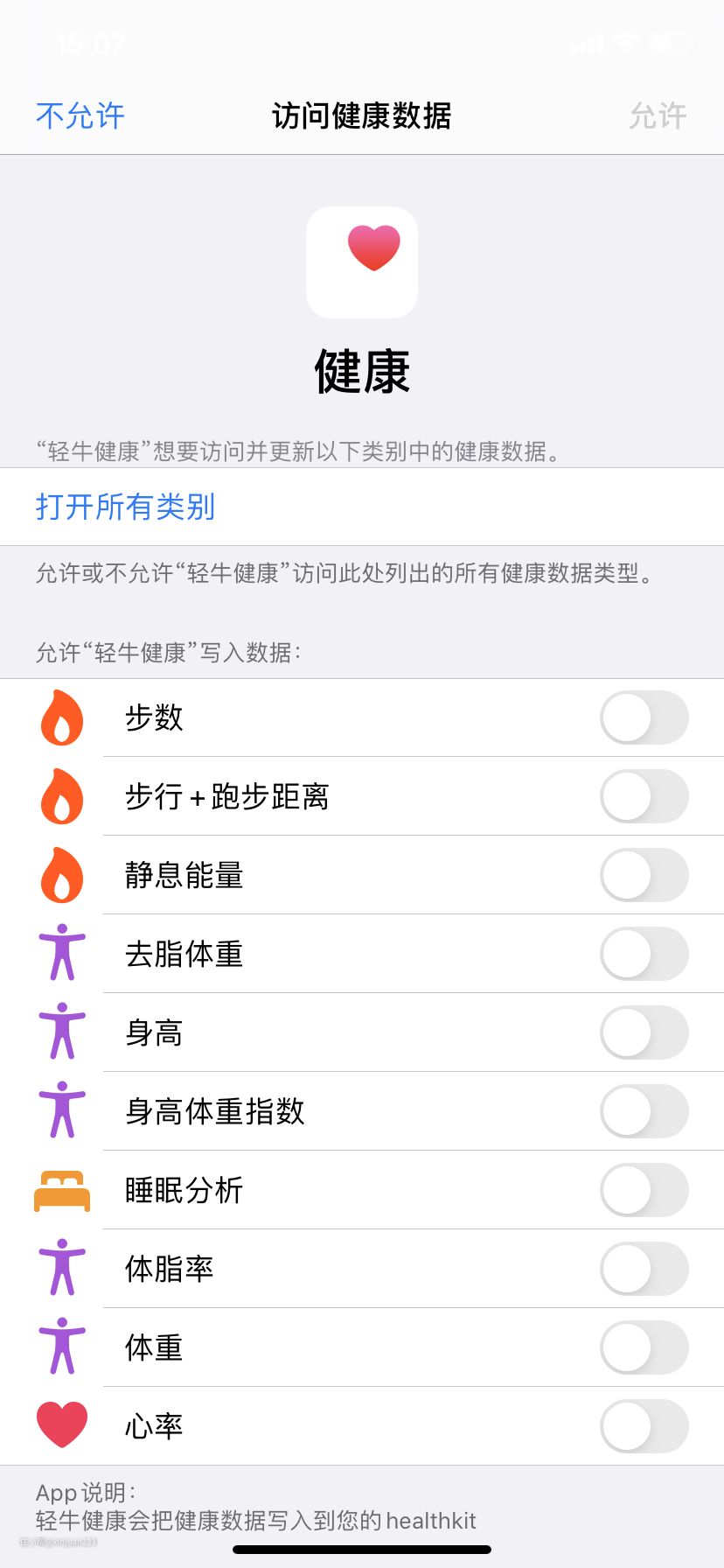Toggle the 静息能量 switch on
Viewport: 724px width, 1568px height.
pyautogui.click(x=644, y=875)
